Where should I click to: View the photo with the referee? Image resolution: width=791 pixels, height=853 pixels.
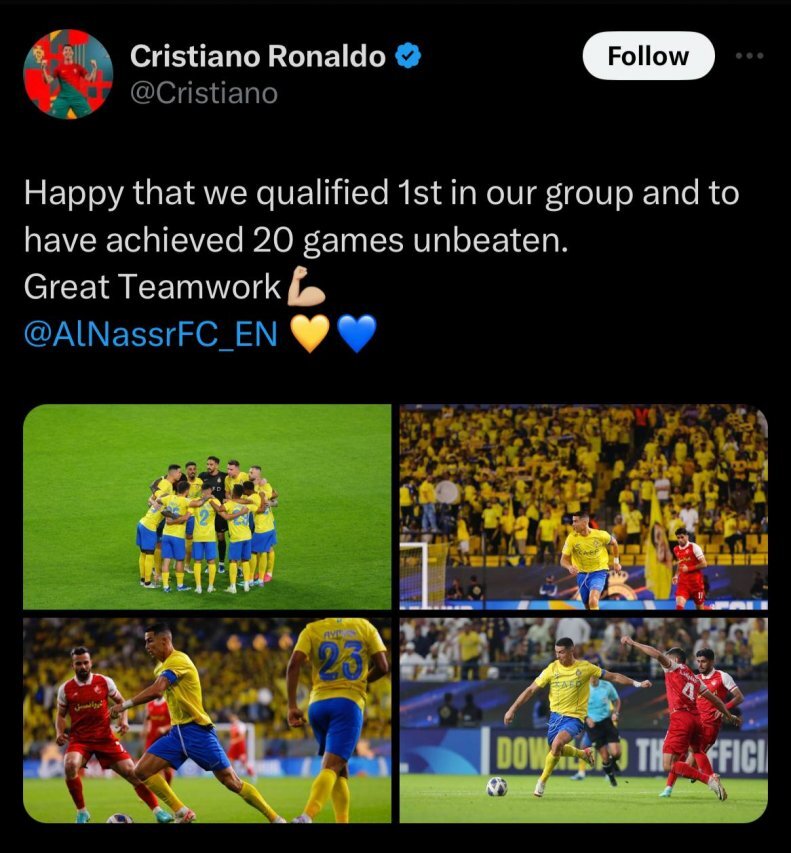(x=584, y=720)
